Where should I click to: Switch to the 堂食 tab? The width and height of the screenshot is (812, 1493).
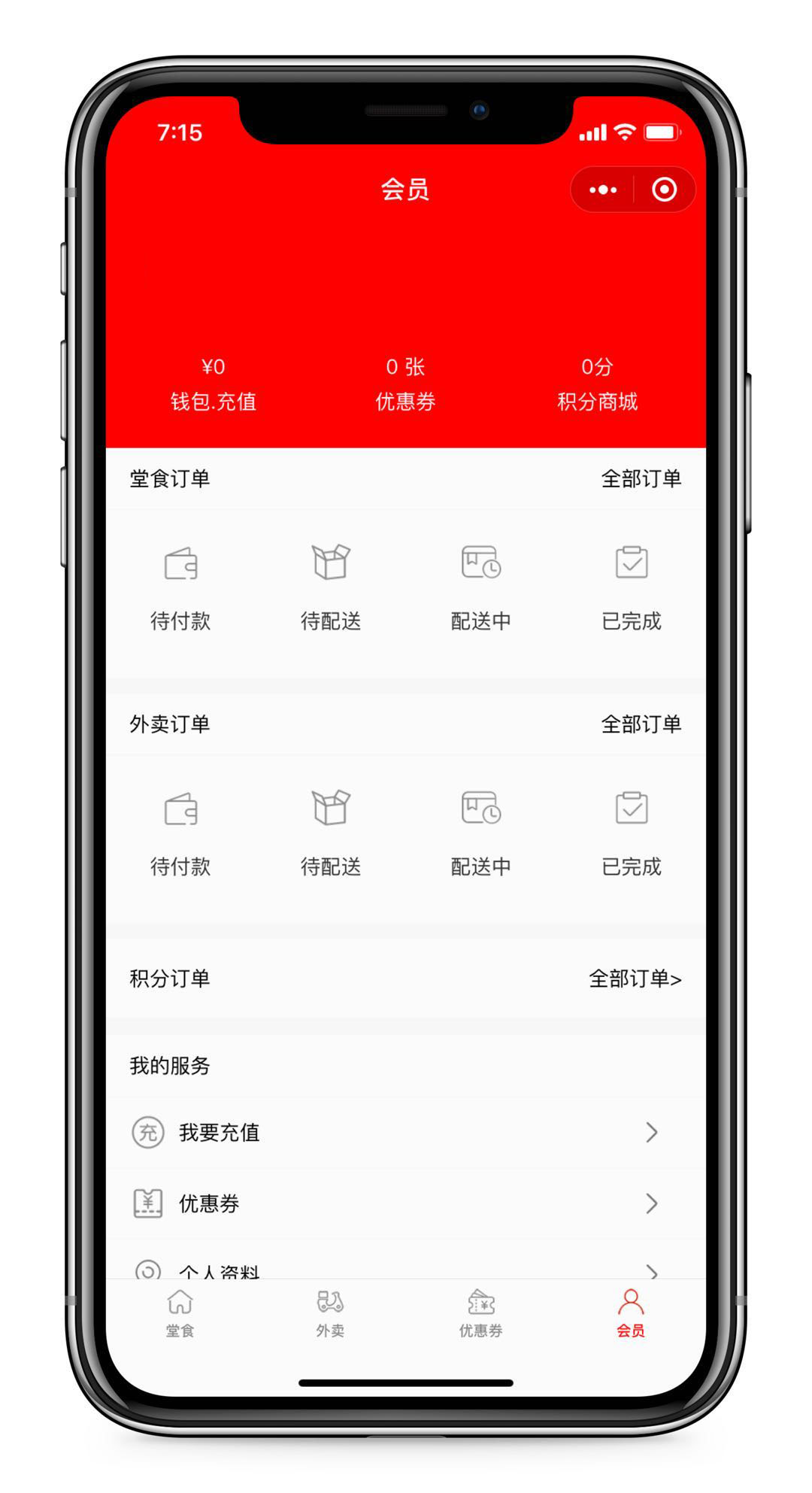tap(180, 1312)
